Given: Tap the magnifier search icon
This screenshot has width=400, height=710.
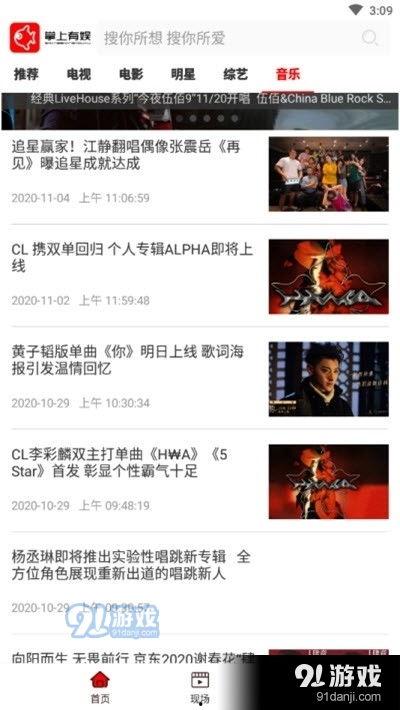Looking at the screenshot, I should coord(370,38).
